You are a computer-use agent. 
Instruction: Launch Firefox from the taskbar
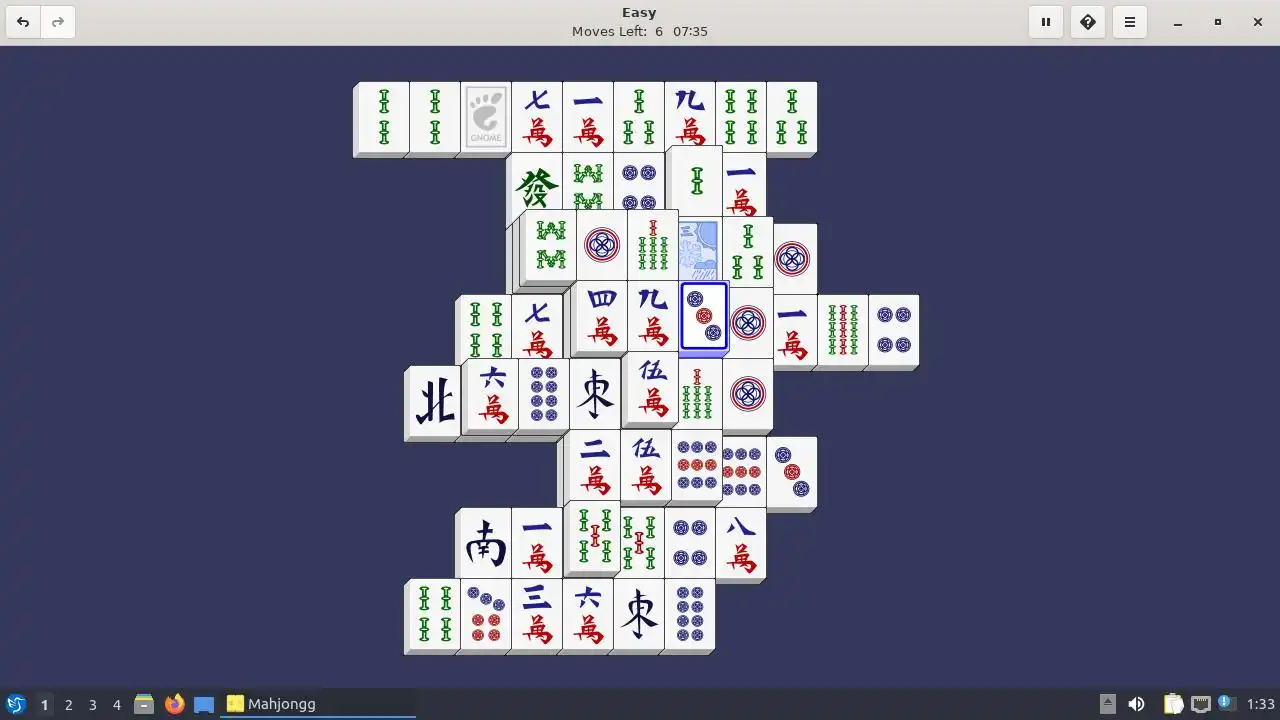[x=174, y=704]
